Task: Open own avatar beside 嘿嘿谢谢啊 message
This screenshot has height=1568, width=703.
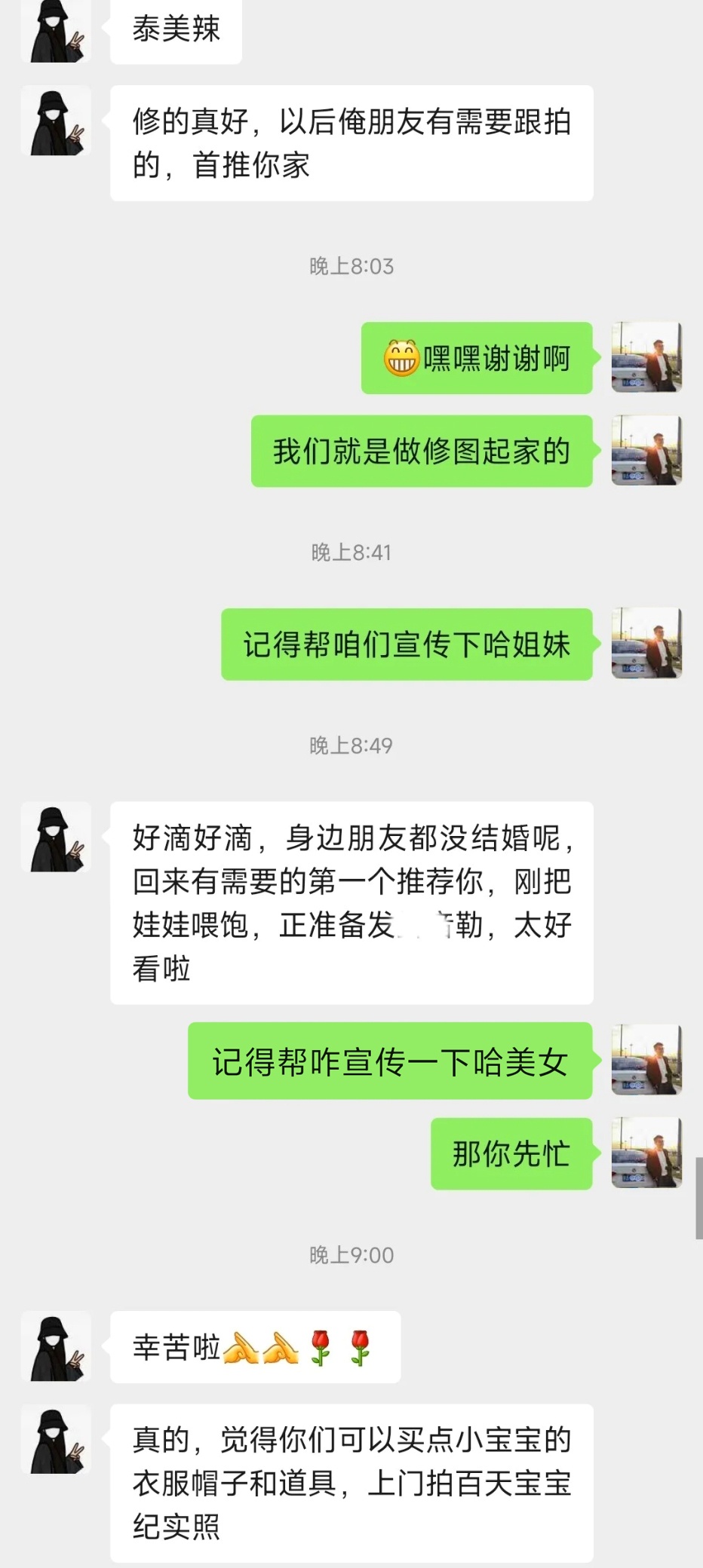Action: tap(646, 357)
